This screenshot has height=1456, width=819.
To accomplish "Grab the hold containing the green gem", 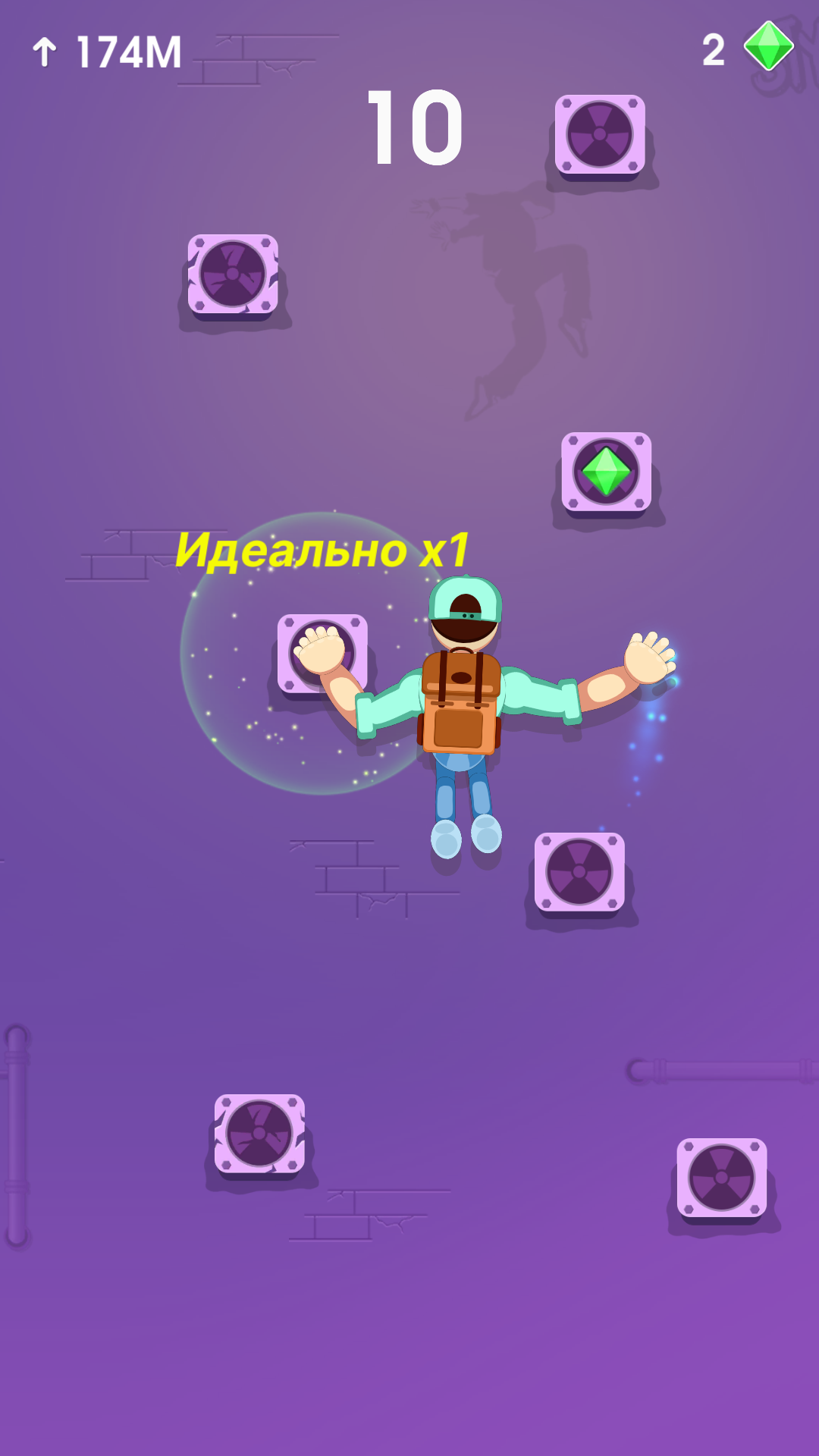I will click(x=606, y=472).
